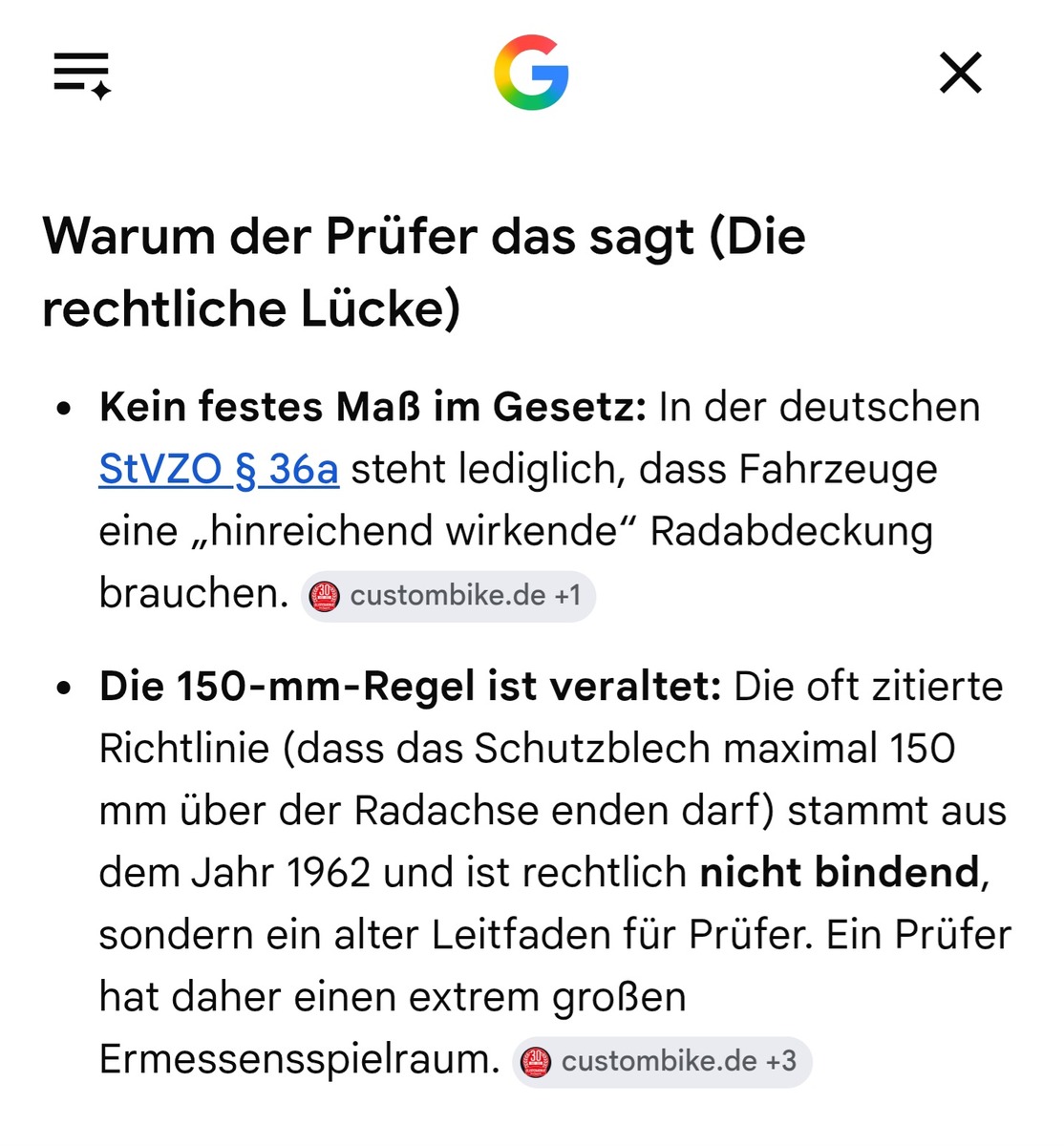Open the StVZO § 36a link
Image resolution: width=1064 pixels, height=1146 pixels.
coord(219,469)
